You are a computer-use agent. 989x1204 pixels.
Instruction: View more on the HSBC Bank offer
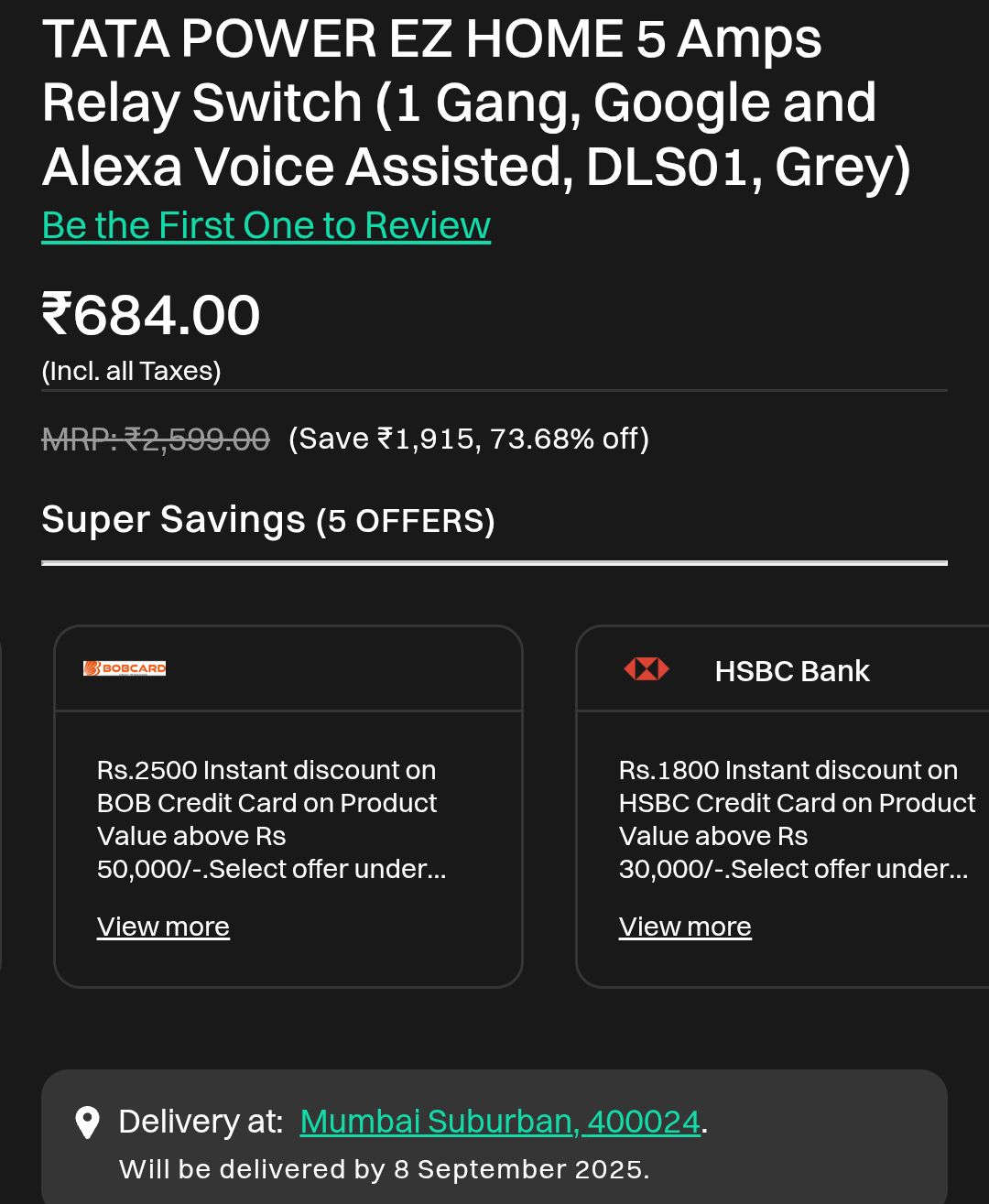coord(685,927)
